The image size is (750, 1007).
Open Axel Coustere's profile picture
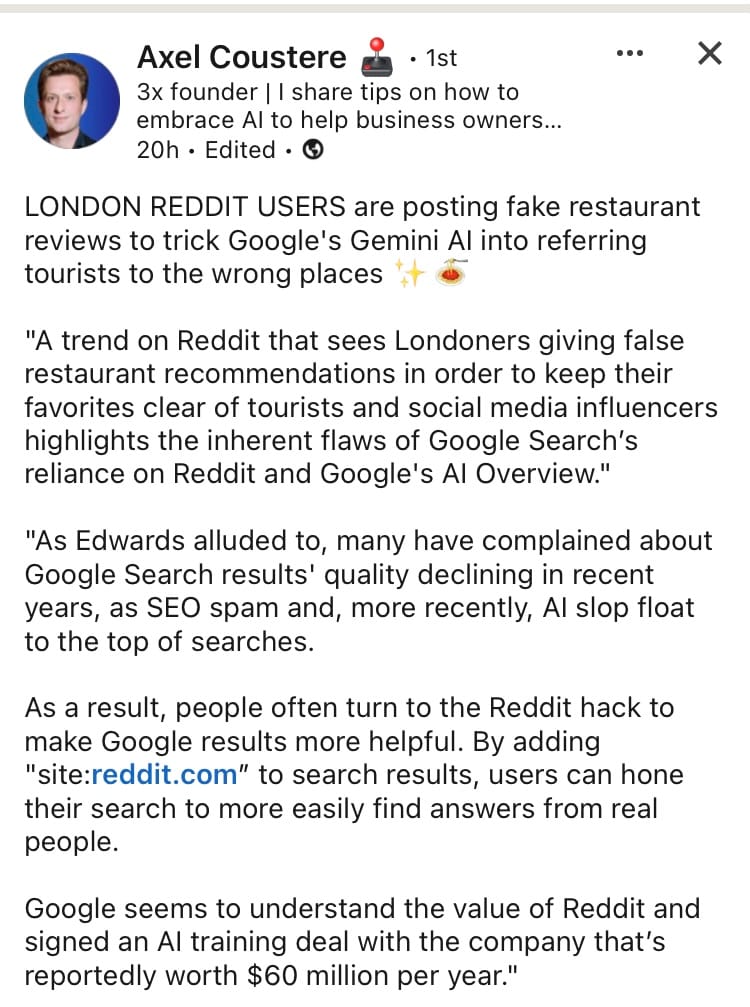71,100
